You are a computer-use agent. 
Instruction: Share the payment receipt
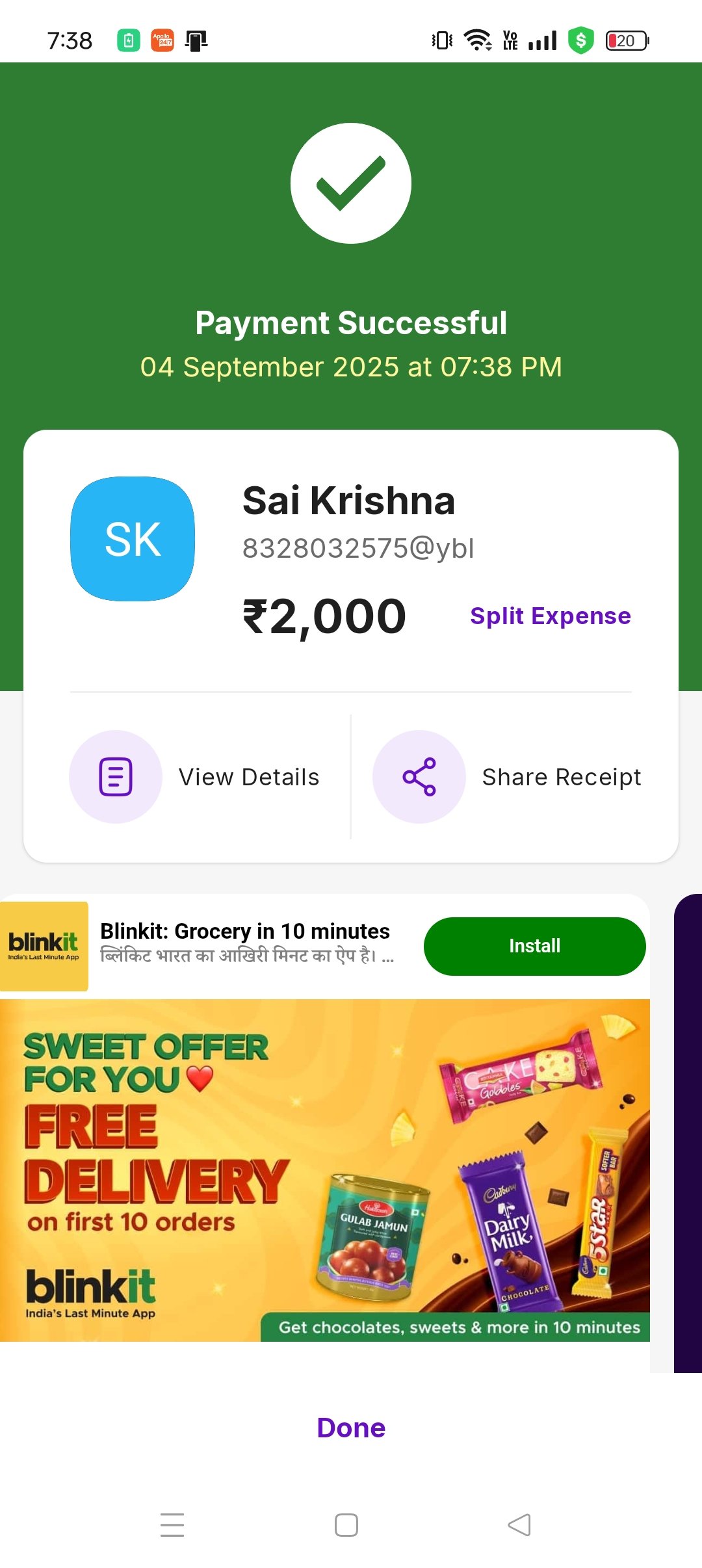(507, 777)
